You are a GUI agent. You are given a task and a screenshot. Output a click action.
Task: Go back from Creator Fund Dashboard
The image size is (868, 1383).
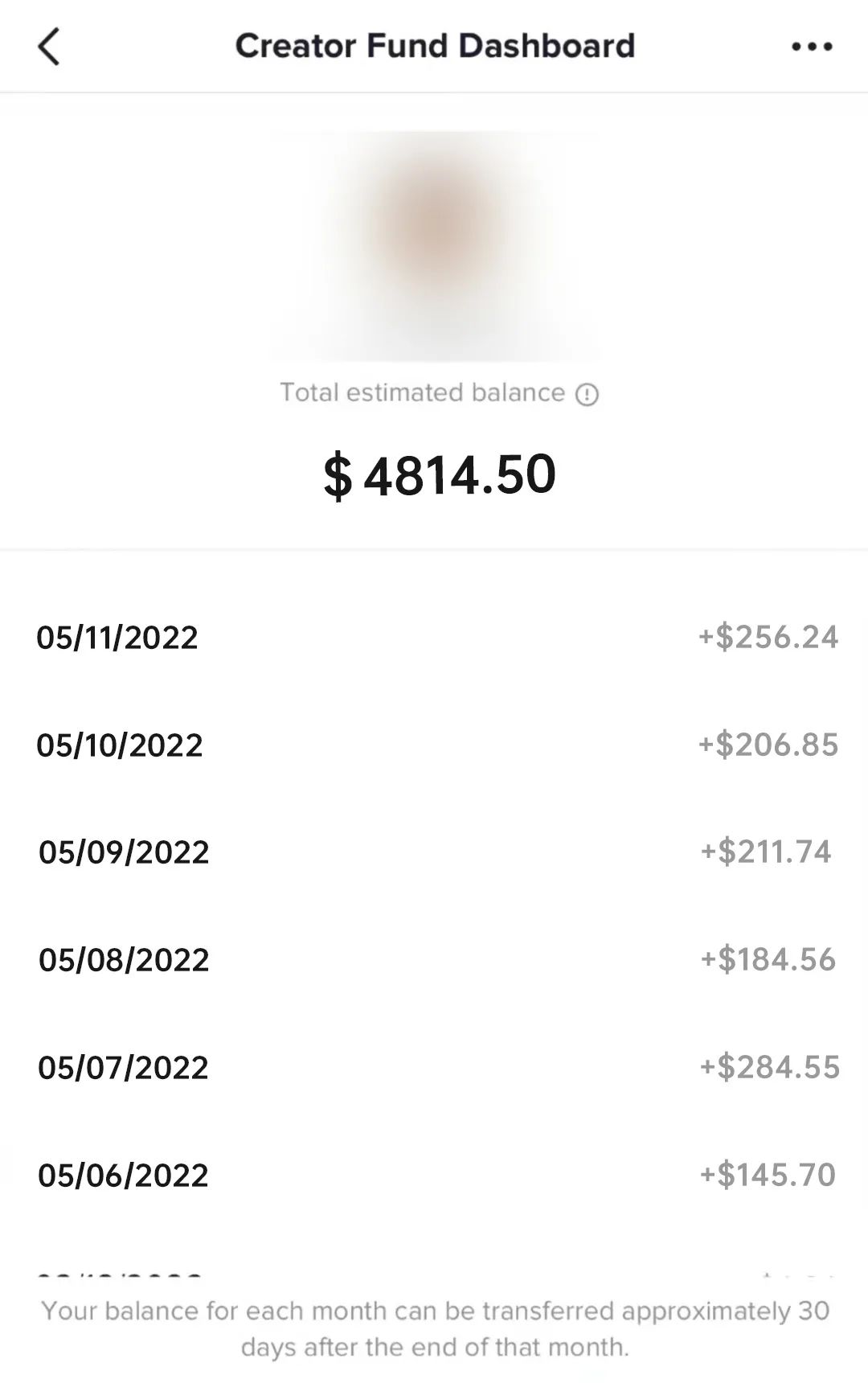[x=49, y=47]
